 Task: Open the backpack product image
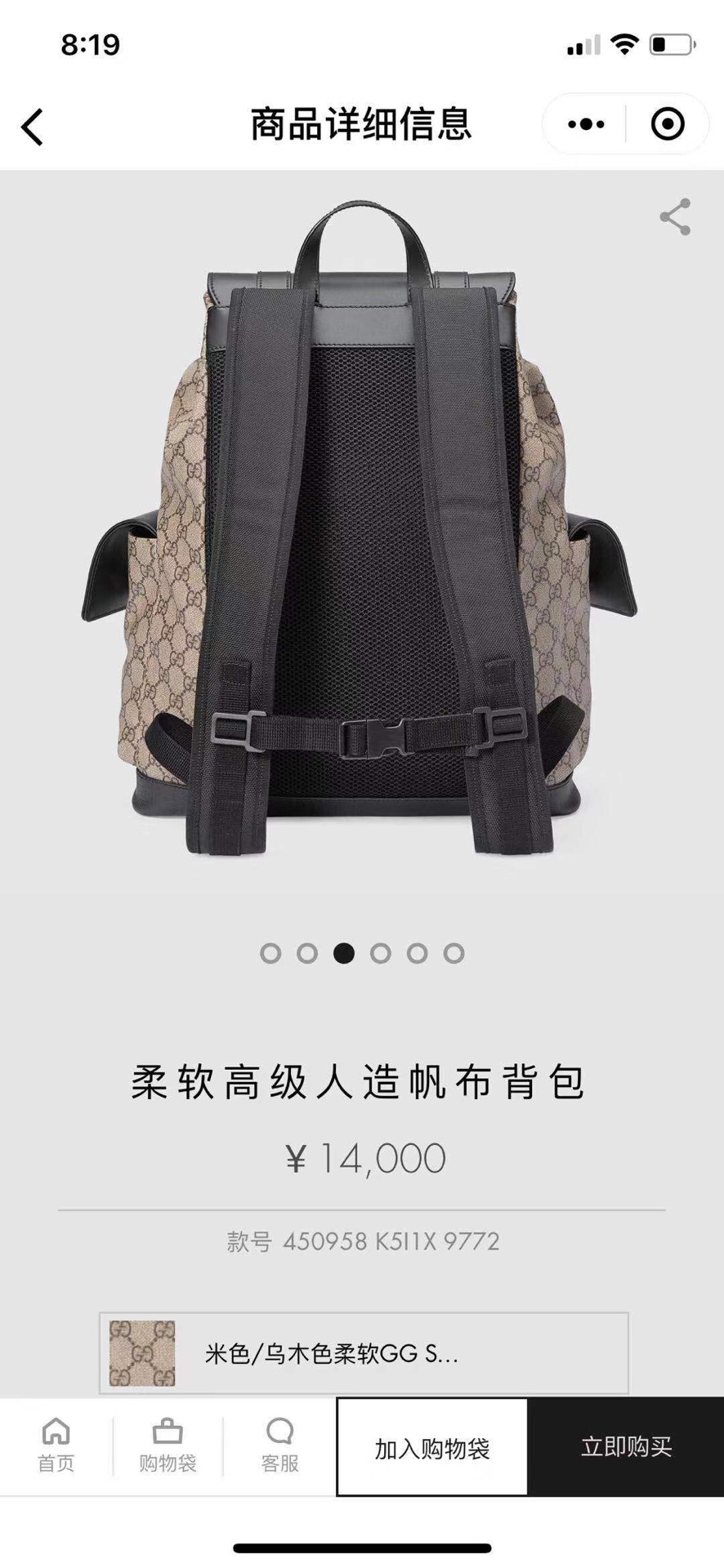coord(360,531)
